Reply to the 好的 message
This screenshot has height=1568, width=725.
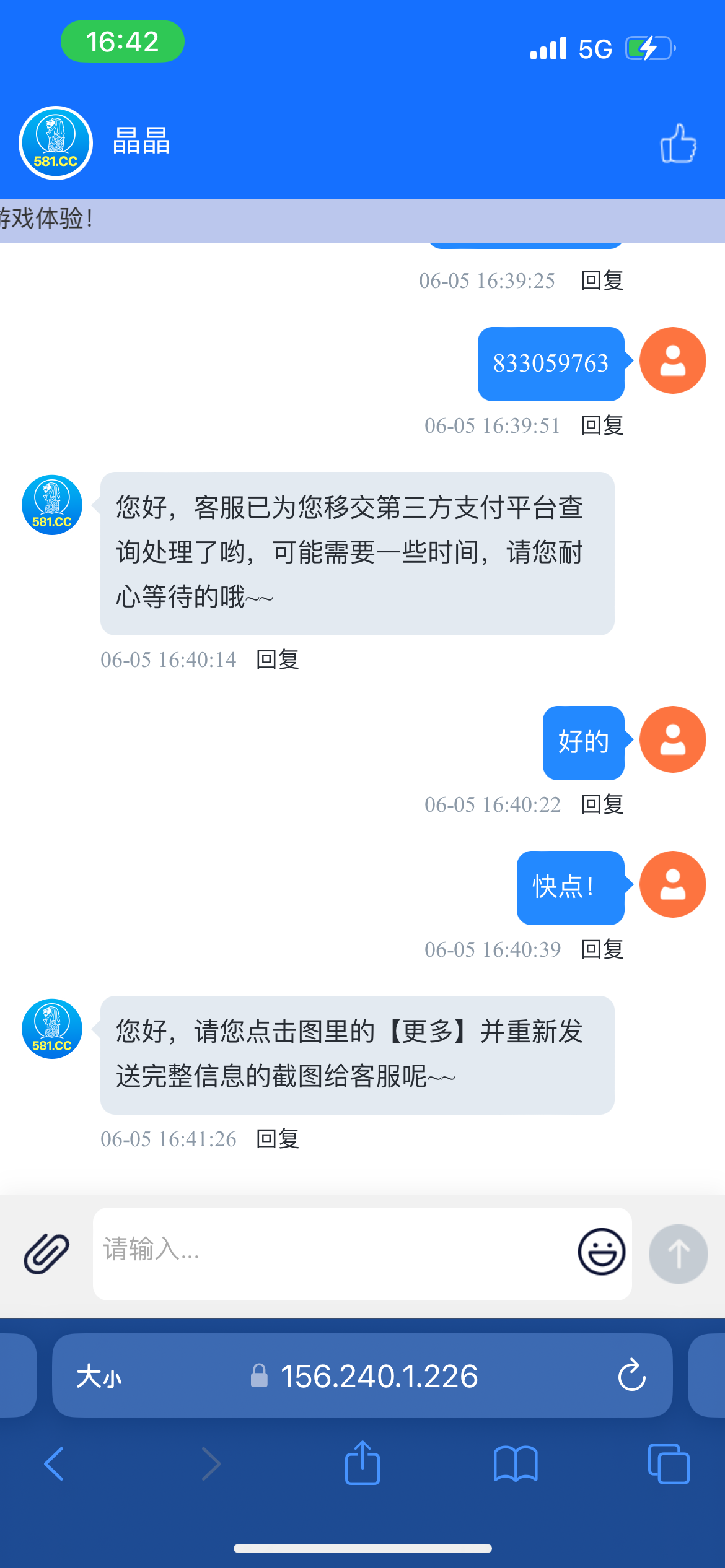[602, 804]
